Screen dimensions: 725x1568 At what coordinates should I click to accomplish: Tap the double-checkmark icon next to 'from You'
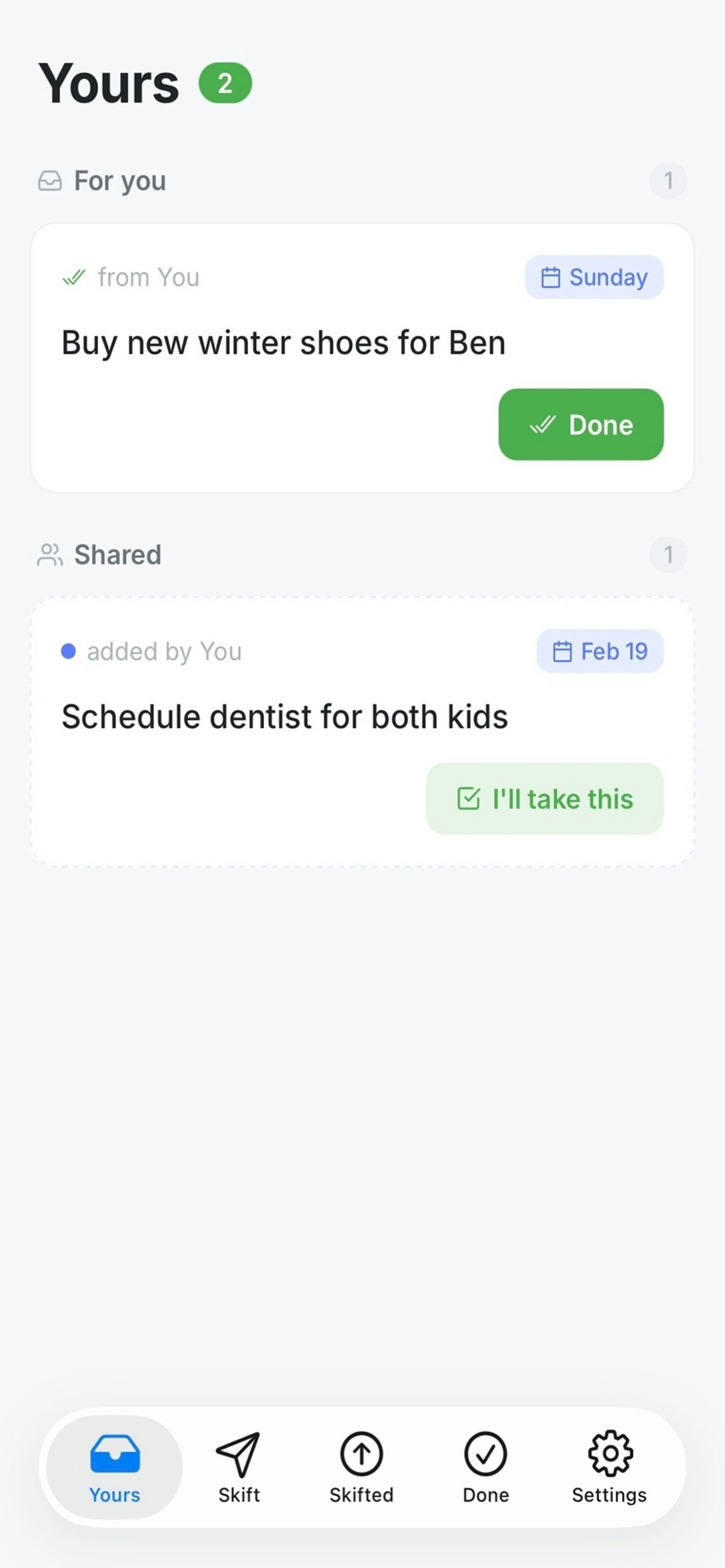click(x=75, y=277)
